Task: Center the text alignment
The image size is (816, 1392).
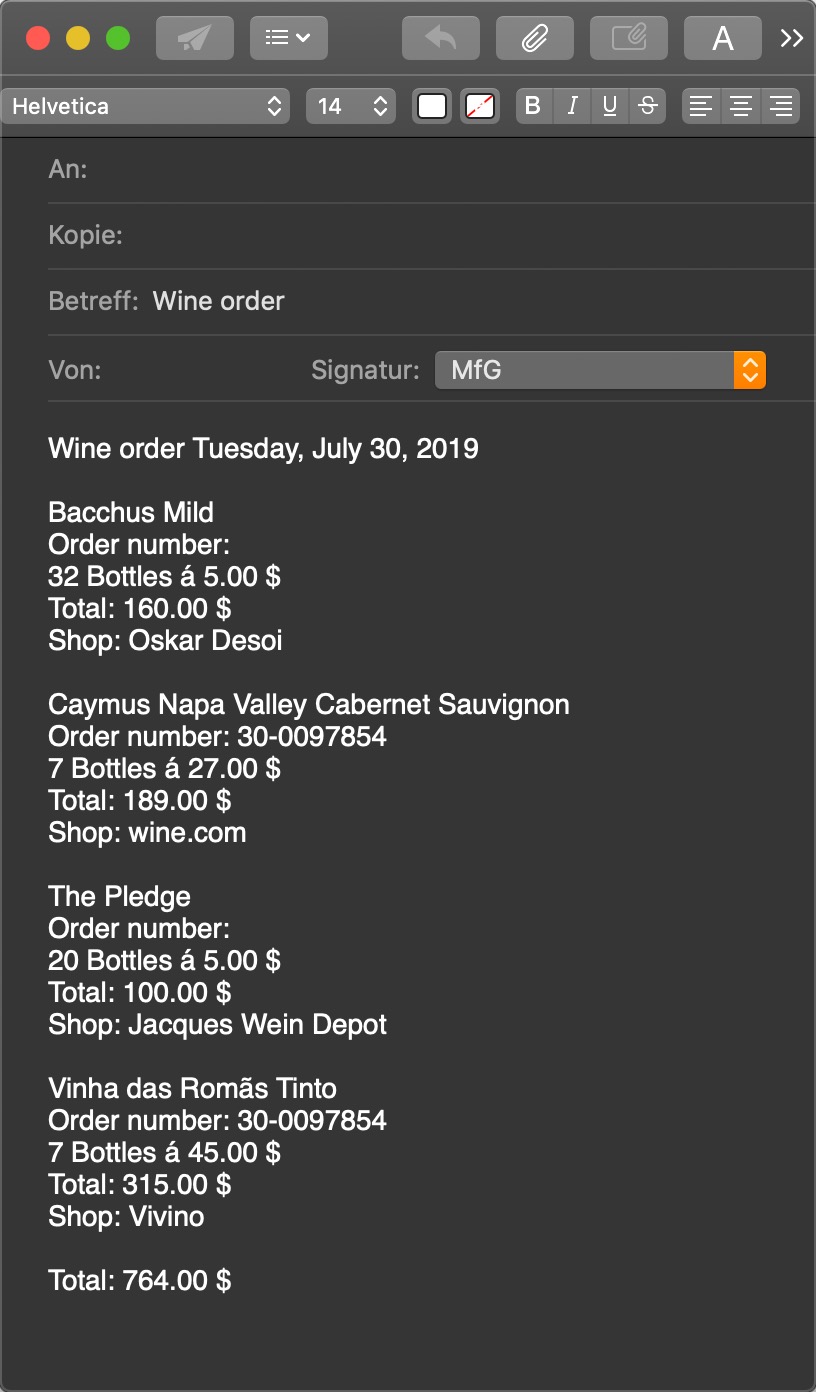Action: pos(741,106)
